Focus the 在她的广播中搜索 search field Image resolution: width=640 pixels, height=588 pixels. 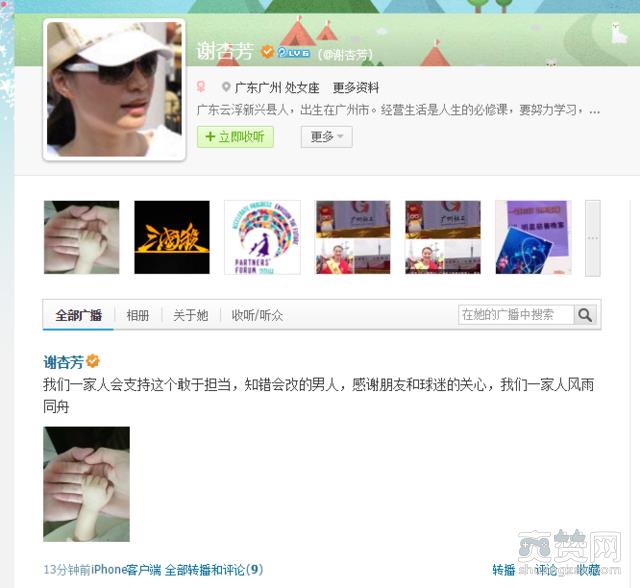(516, 314)
